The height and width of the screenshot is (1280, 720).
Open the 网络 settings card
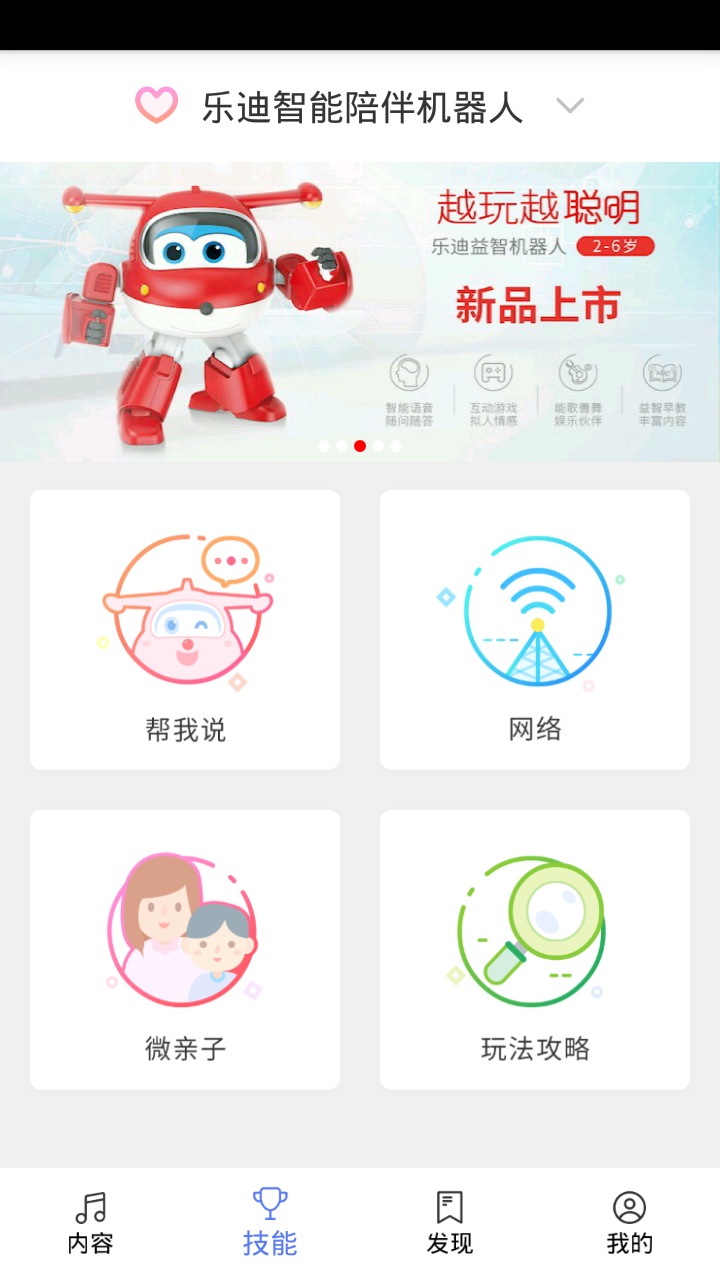point(535,630)
